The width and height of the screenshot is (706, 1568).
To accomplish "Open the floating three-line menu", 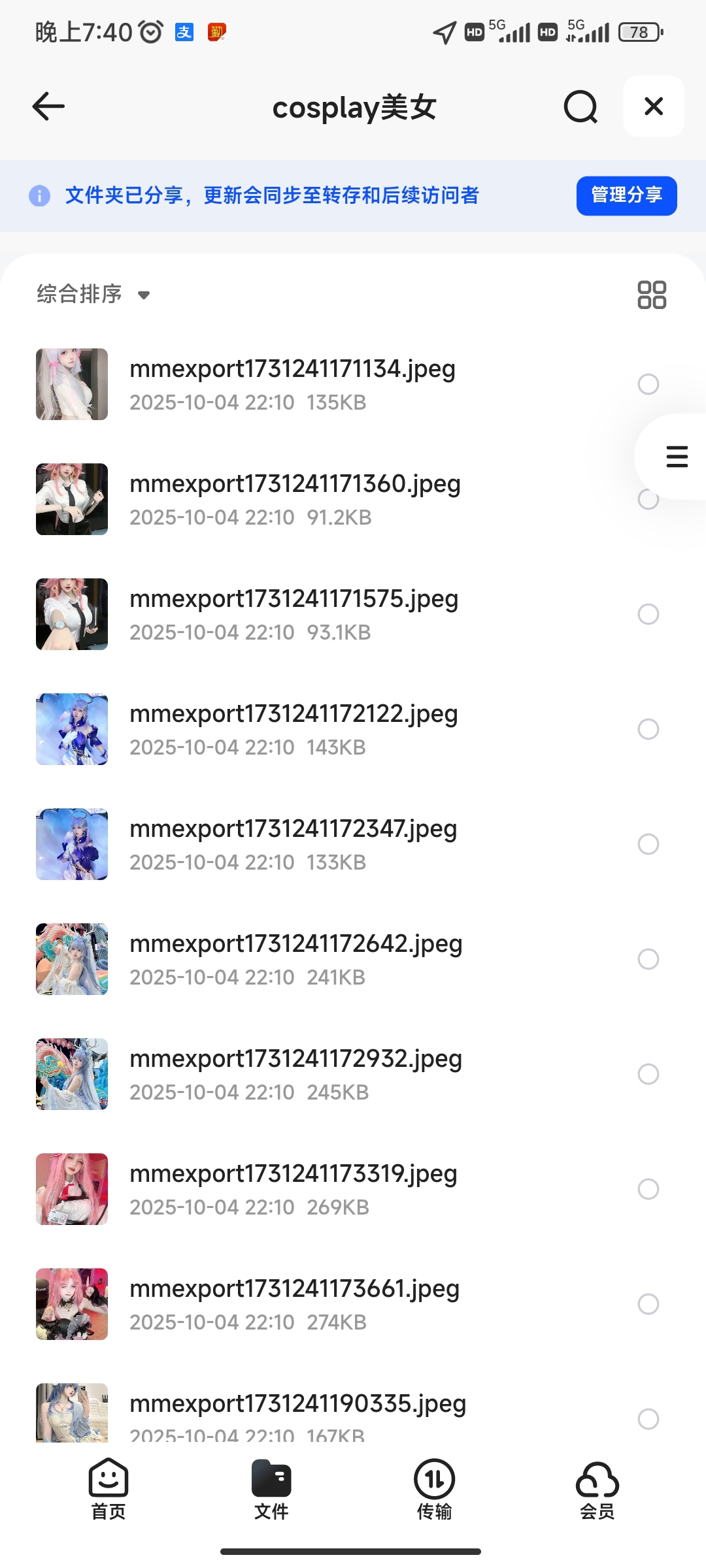I will click(x=677, y=457).
